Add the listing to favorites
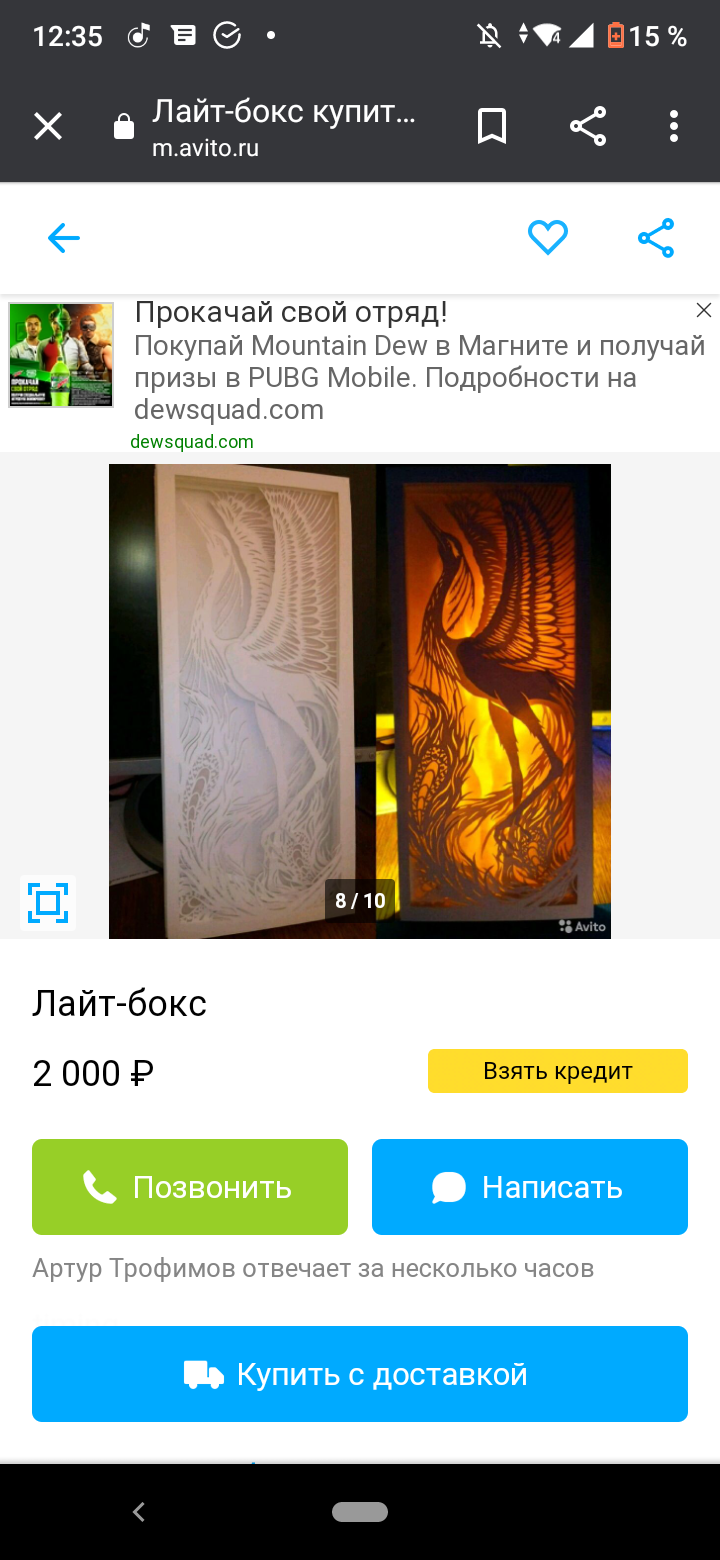The image size is (720, 1560). coord(548,238)
